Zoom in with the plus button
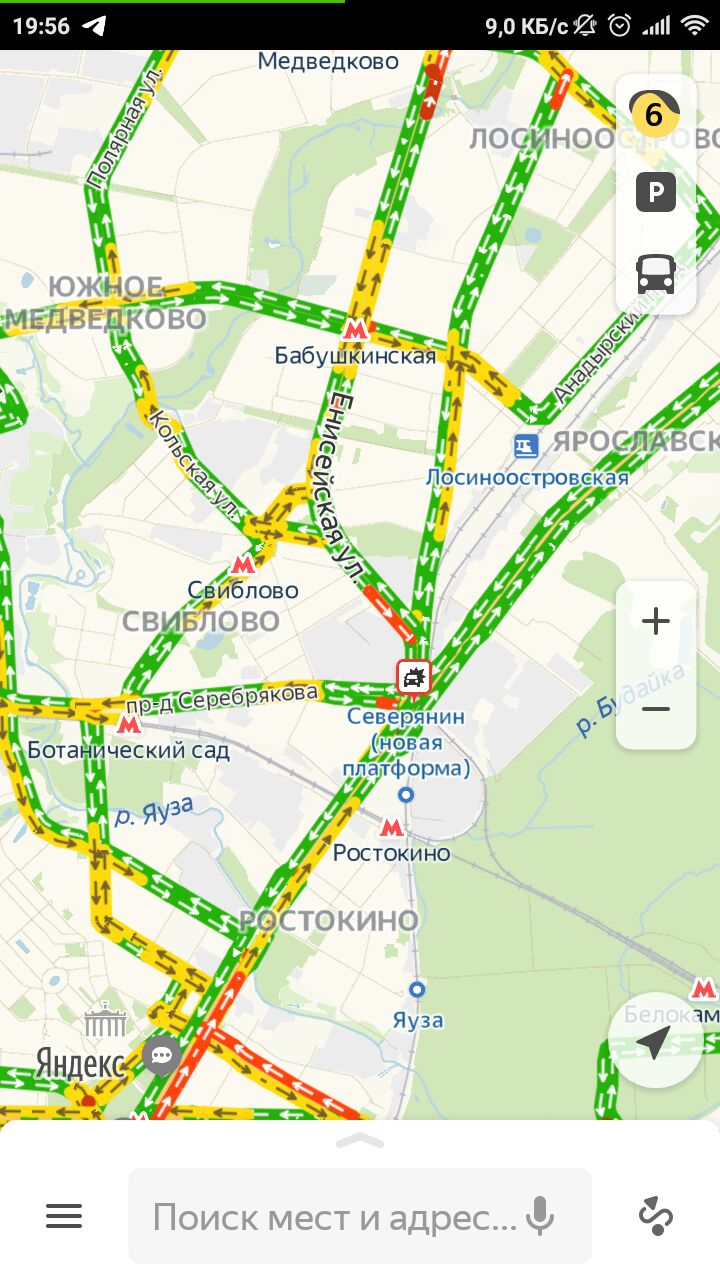The height and width of the screenshot is (1280, 720). (656, 622)
